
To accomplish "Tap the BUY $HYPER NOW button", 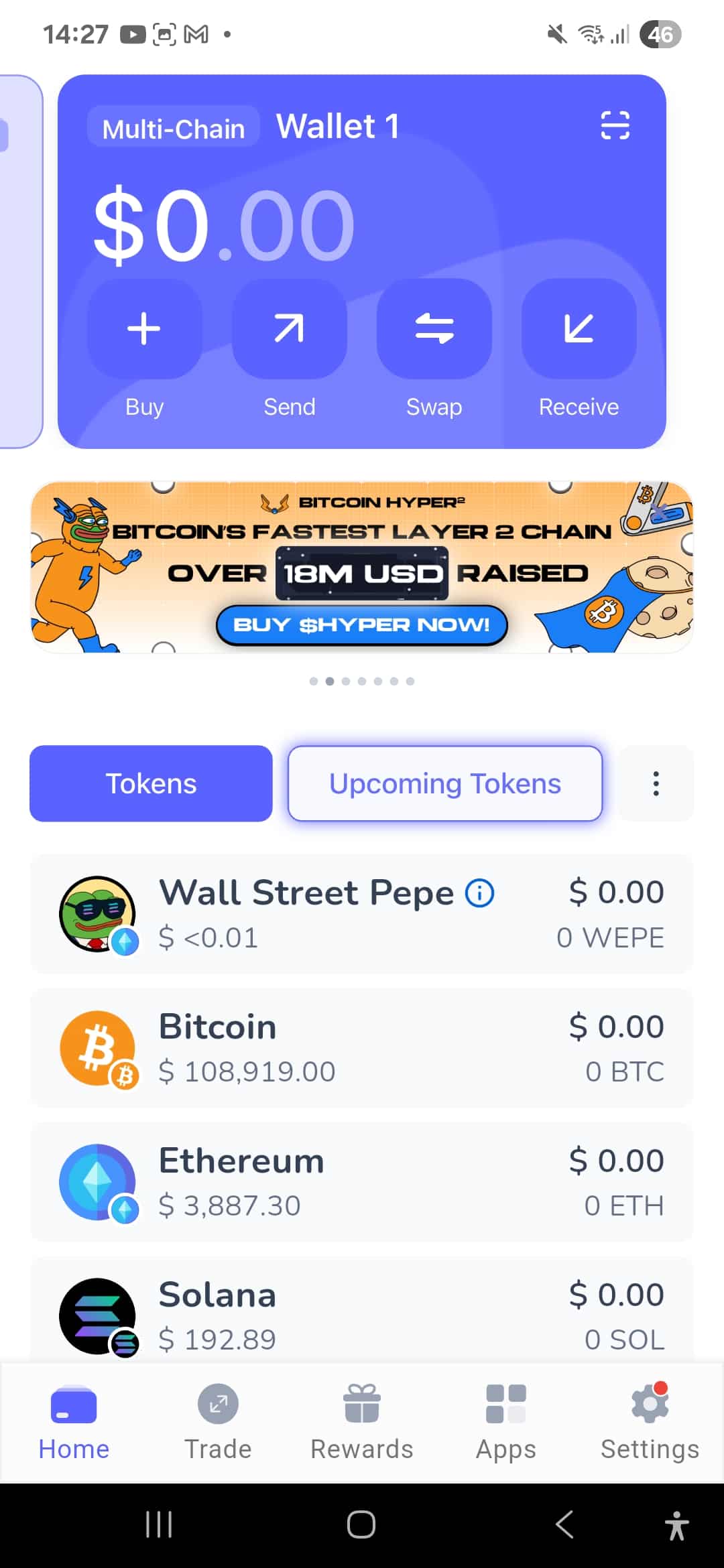I will (361, 625).
